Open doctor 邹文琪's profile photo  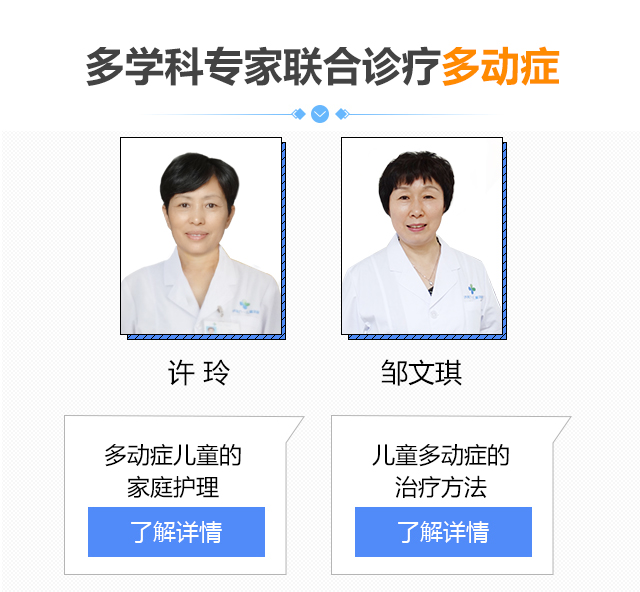[421, 236]
